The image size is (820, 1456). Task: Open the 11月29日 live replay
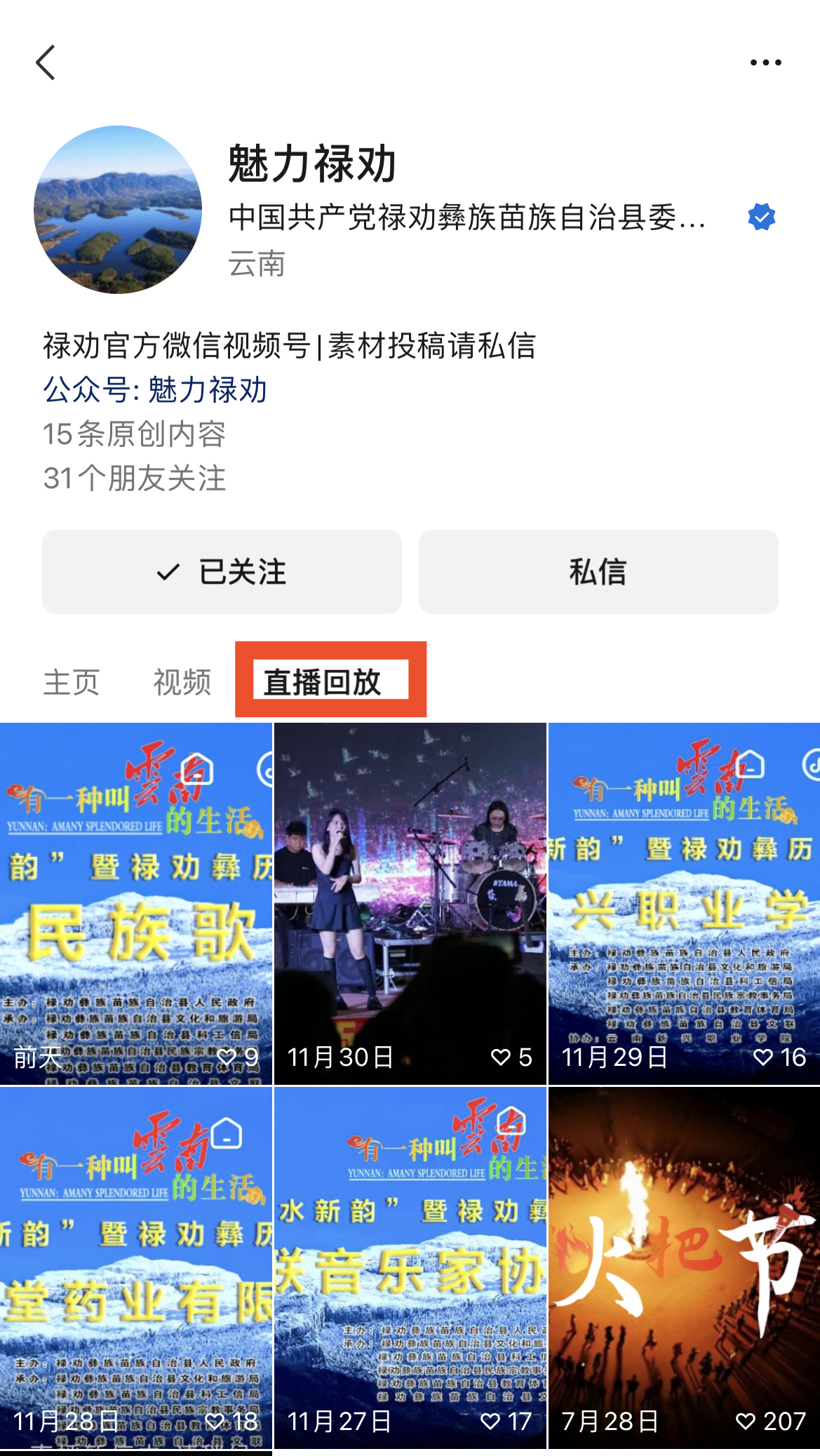pos(684,904)
